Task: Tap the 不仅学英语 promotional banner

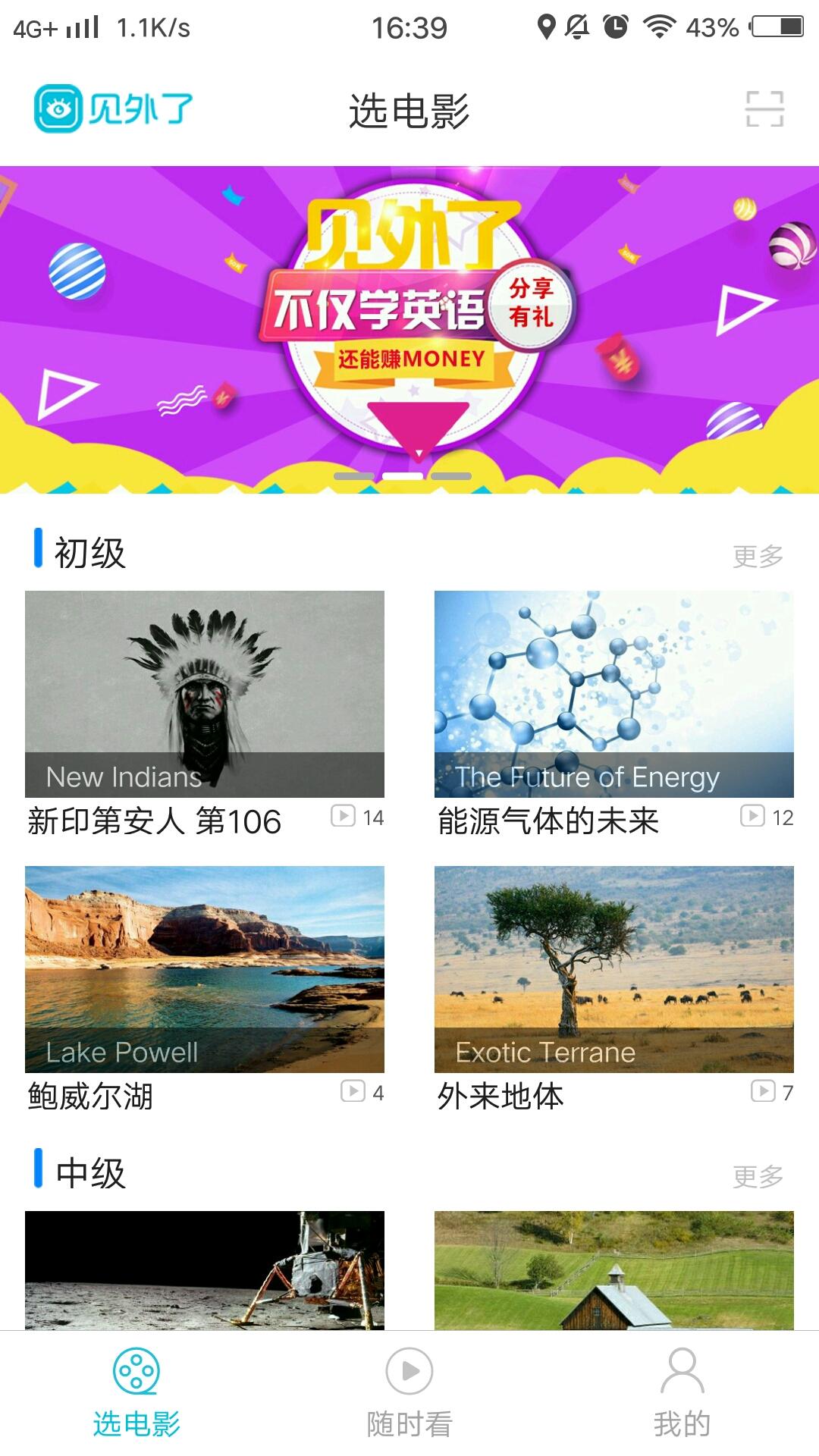Action: pos(409,318)
